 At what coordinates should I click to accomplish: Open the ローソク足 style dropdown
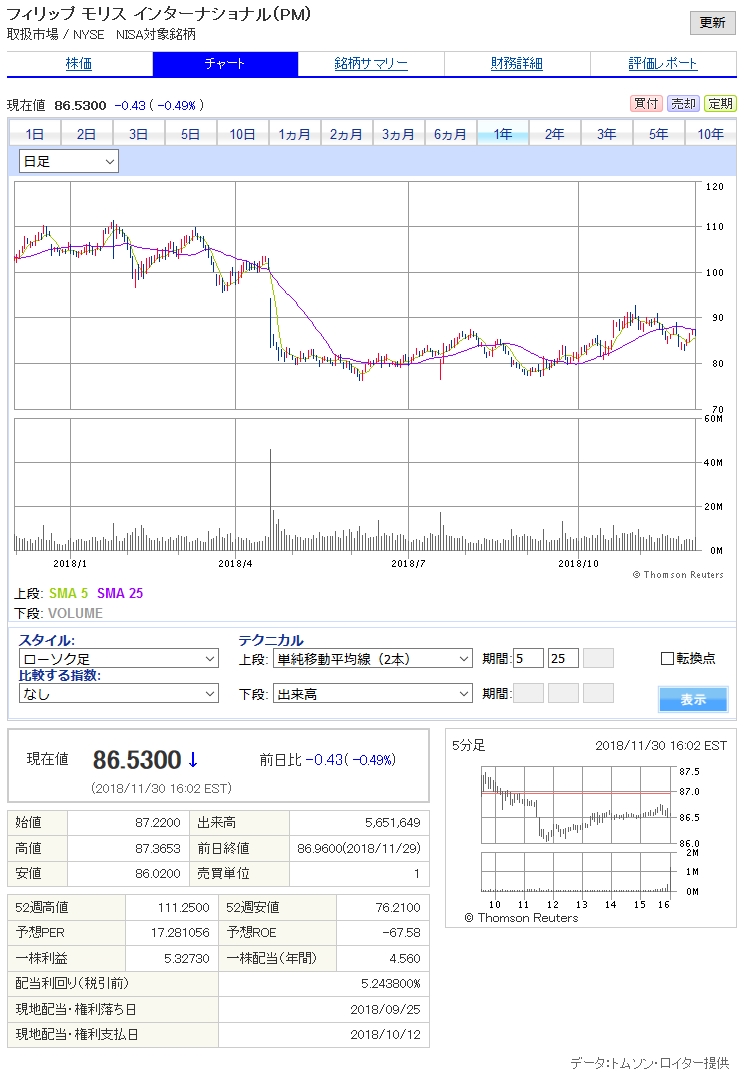point(119,658)
